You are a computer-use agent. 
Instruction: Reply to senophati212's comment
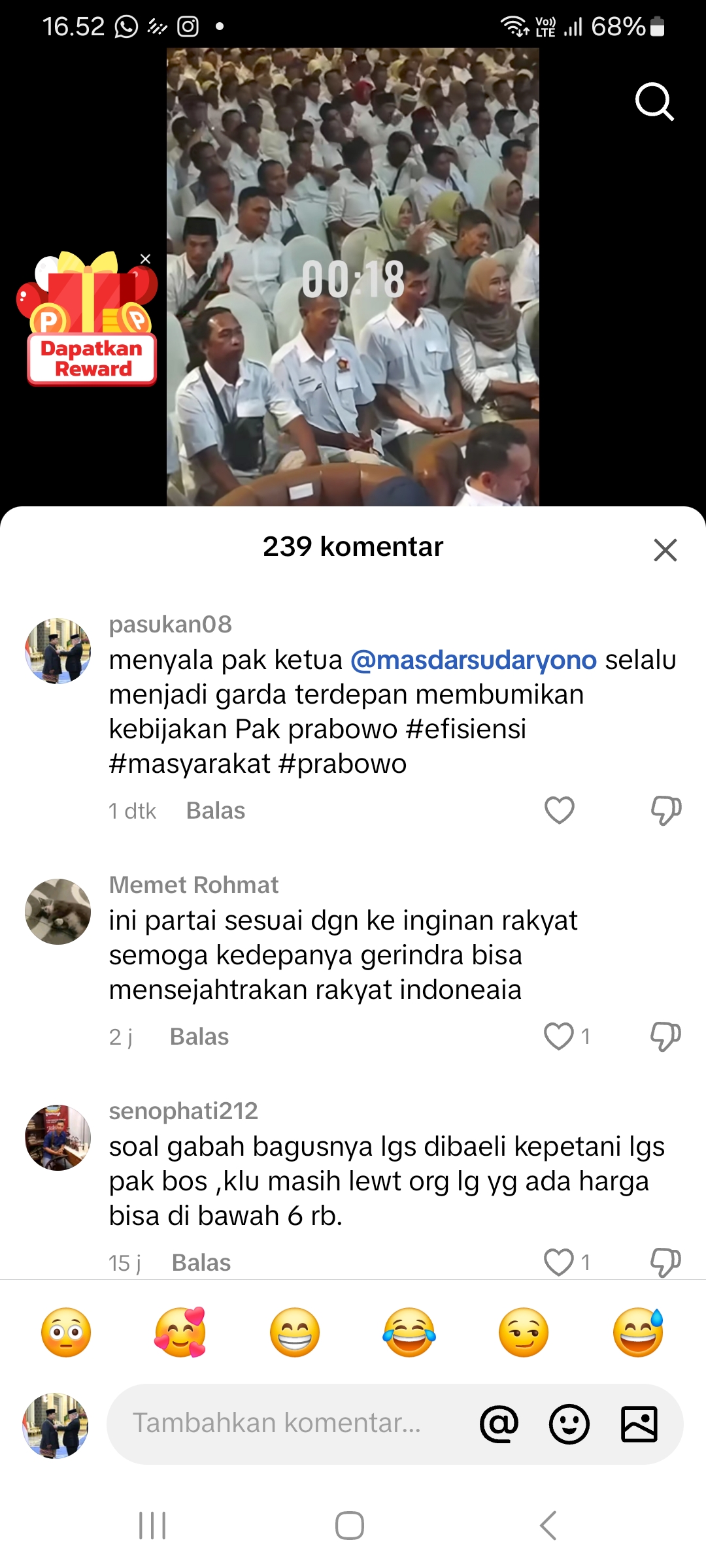coord(201,1263)
